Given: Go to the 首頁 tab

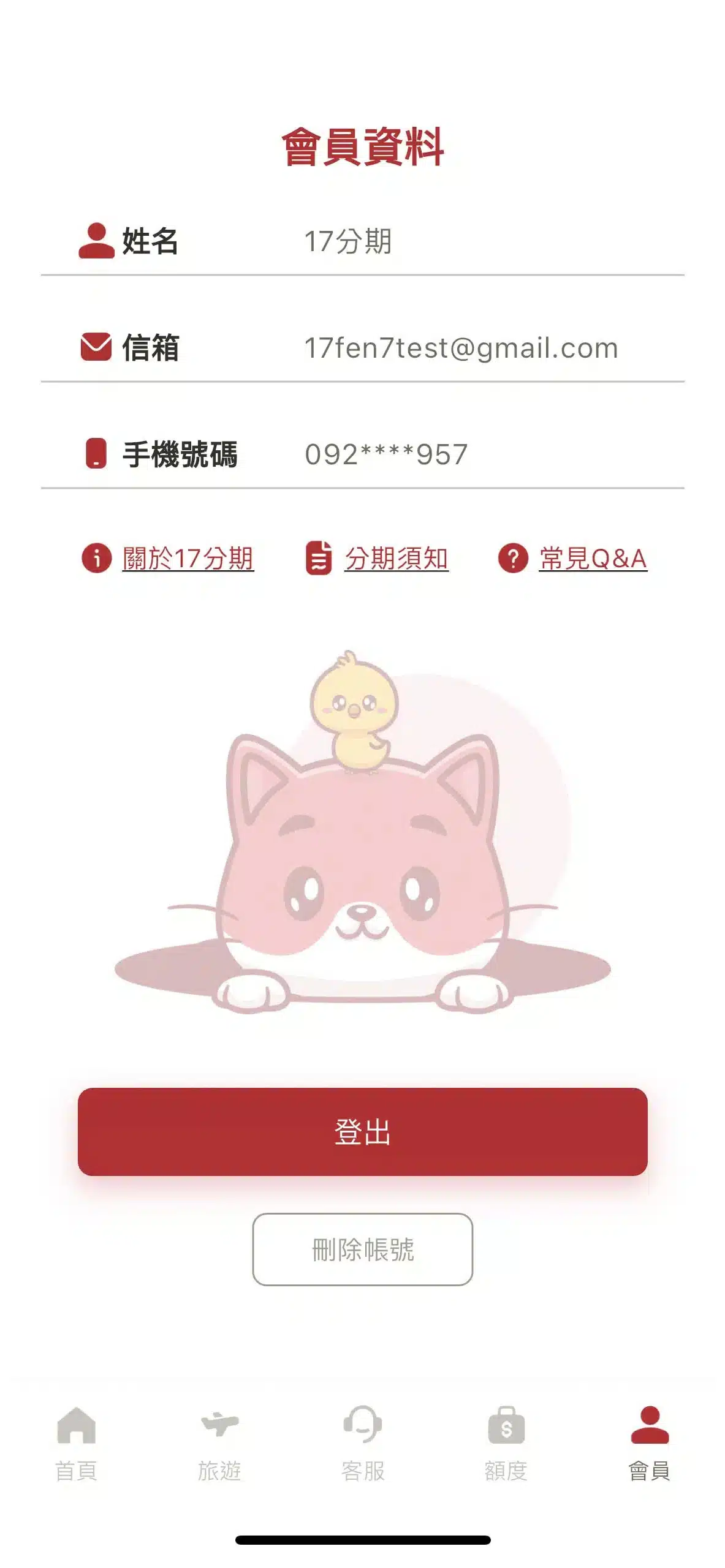Looking at the screenshot, I should [76, 1443].
